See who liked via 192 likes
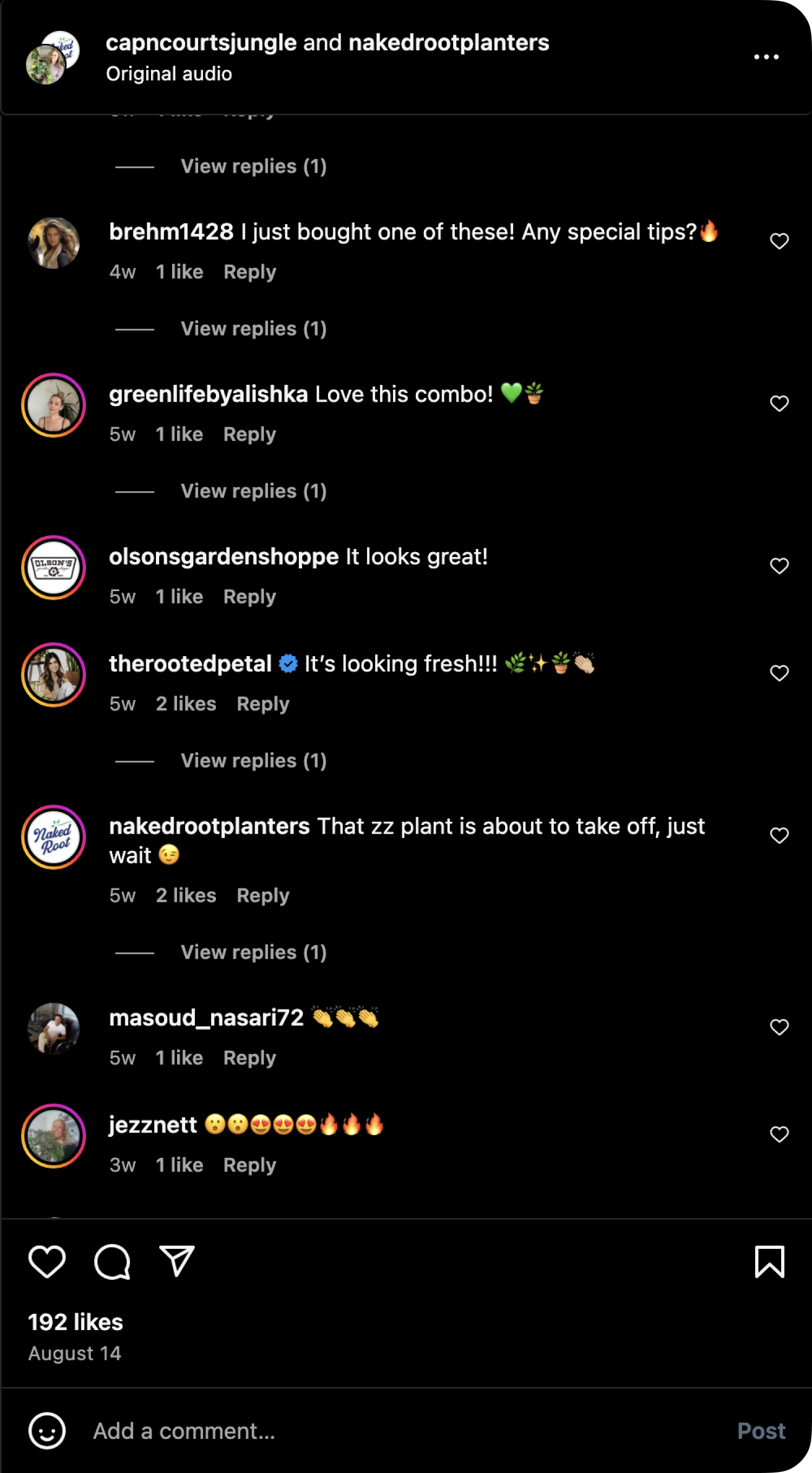This screenshot has height=1473, width=812. pyautogui.click(x=75, y=1323)
